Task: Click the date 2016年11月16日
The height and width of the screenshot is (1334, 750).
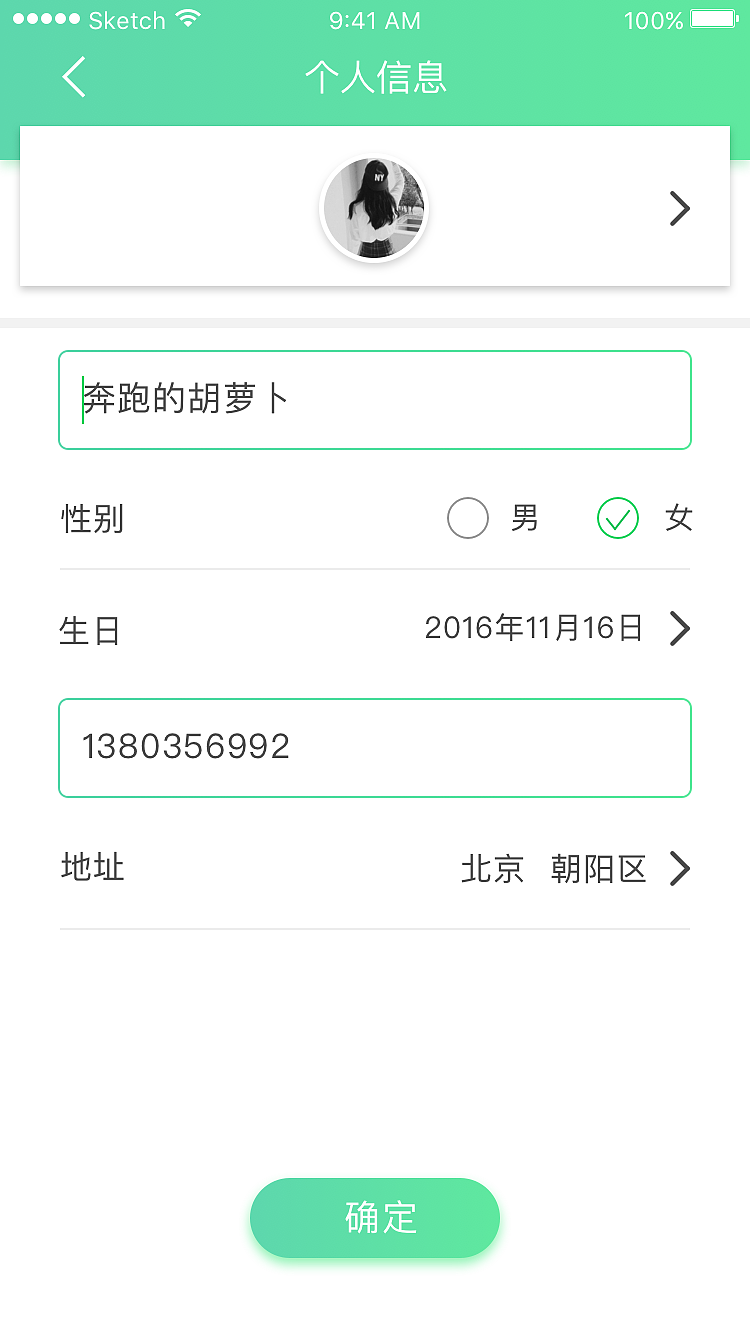Action: (536, 628)
